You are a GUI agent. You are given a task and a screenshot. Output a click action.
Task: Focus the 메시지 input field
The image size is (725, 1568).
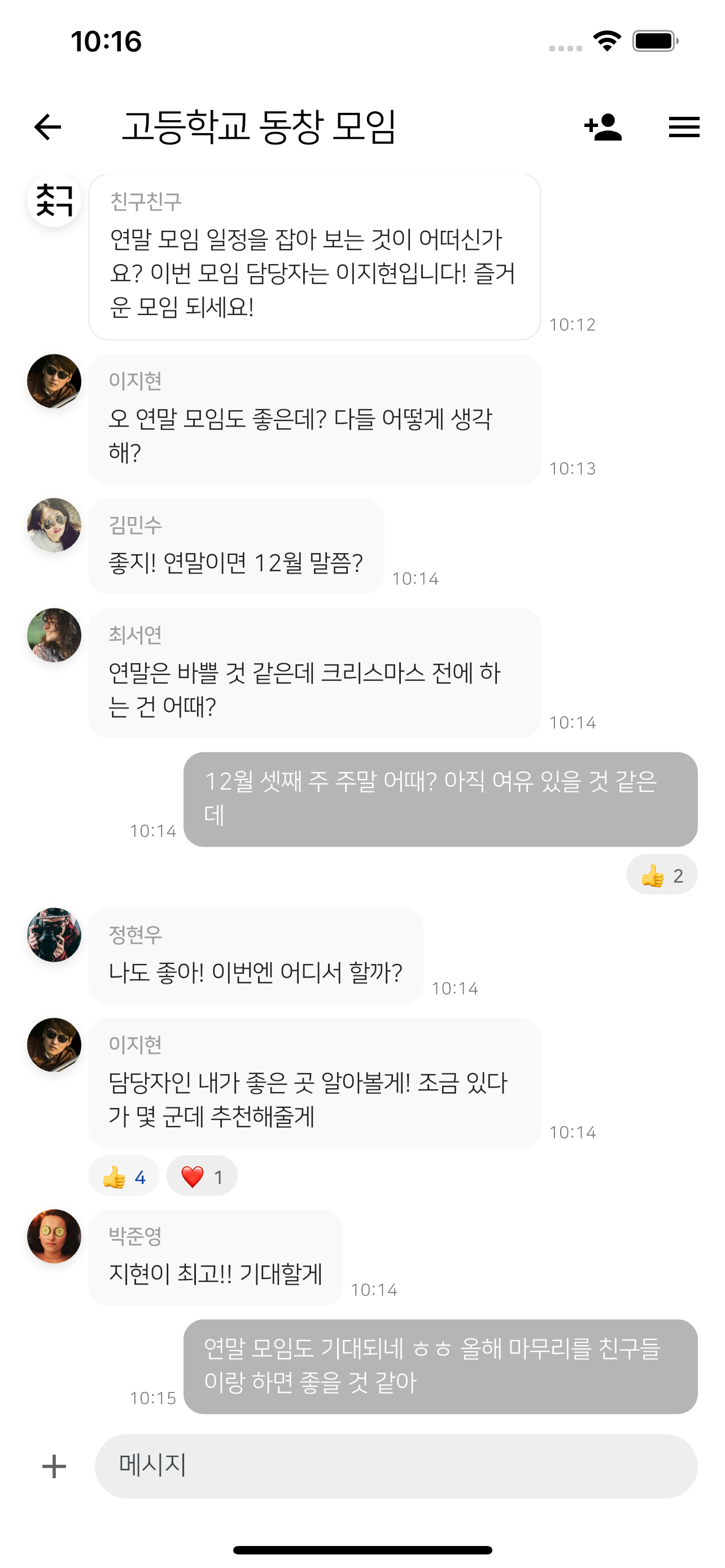point(396,1466)
